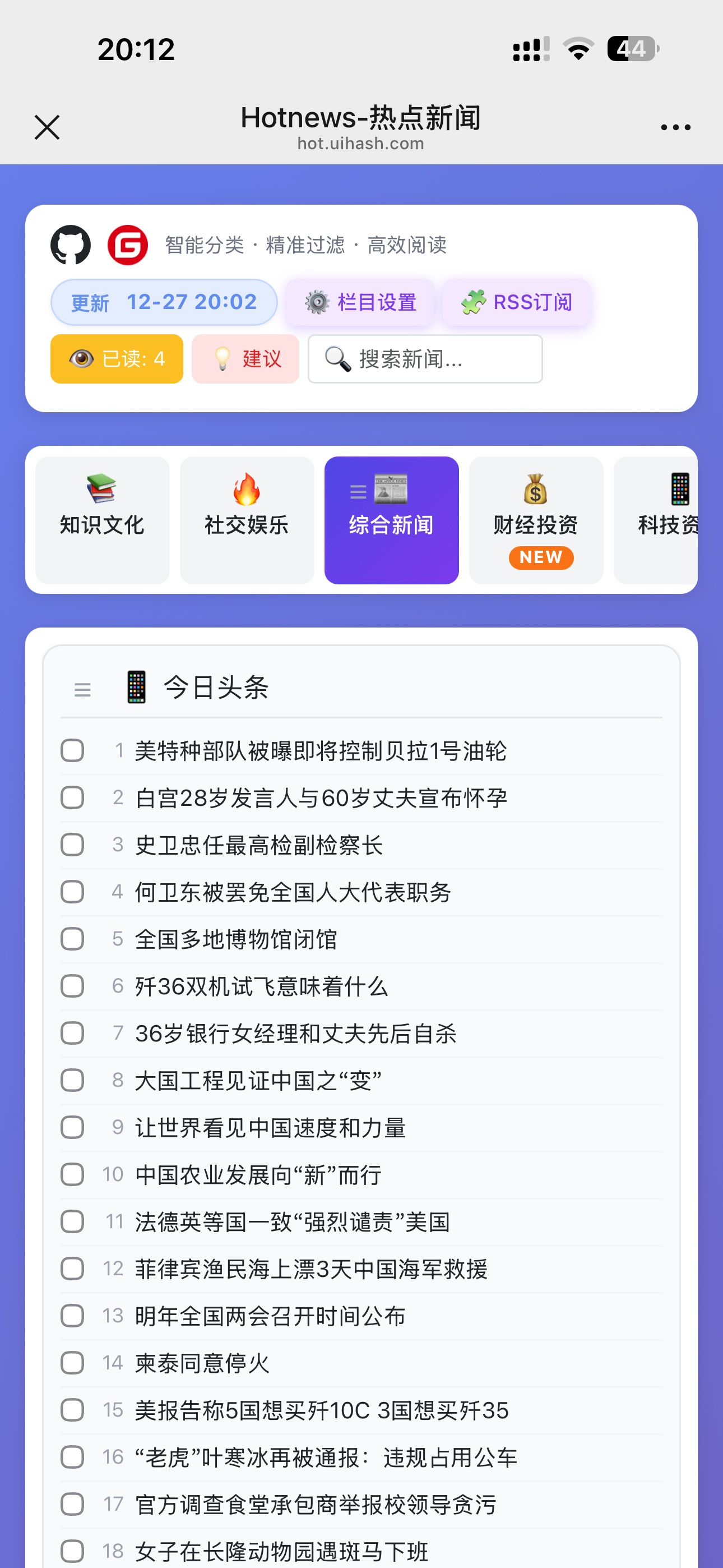This screenshot has width=723, height=1568.
Task: Open 栏目设置 column settings
Action: (360, 302)
